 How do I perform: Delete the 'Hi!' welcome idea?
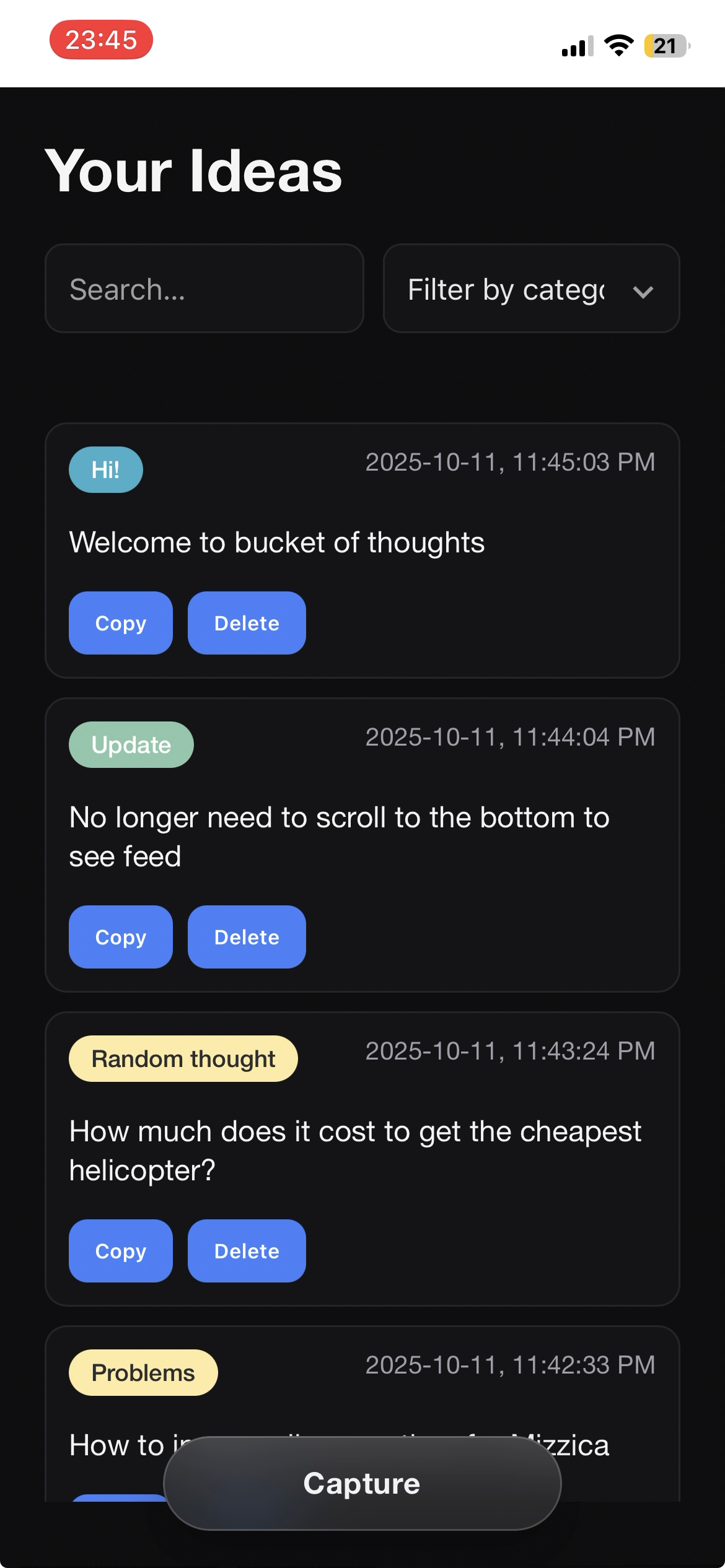click(247, 623)
